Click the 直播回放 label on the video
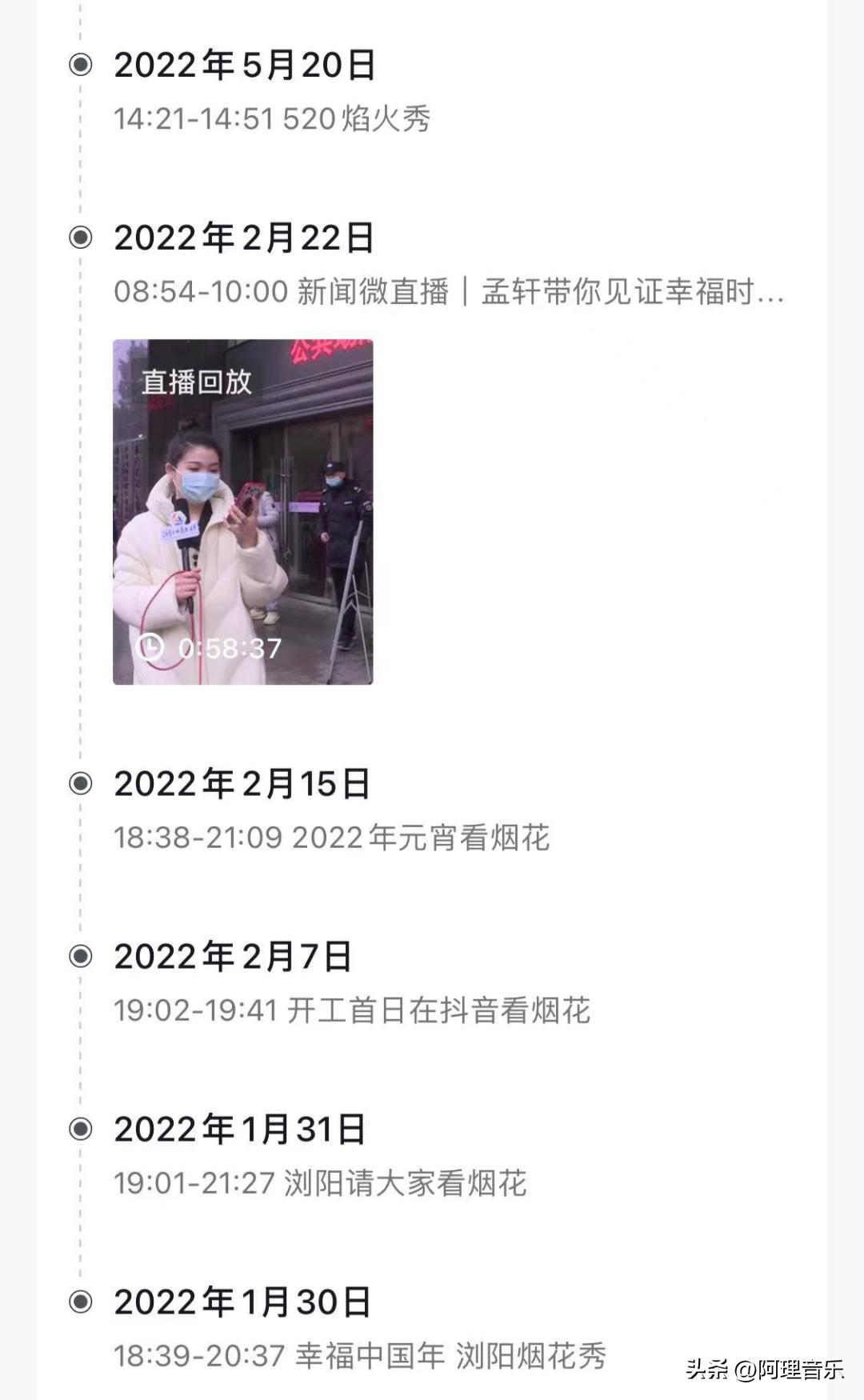Screen dimensions: 864x1400 [197, 384]
